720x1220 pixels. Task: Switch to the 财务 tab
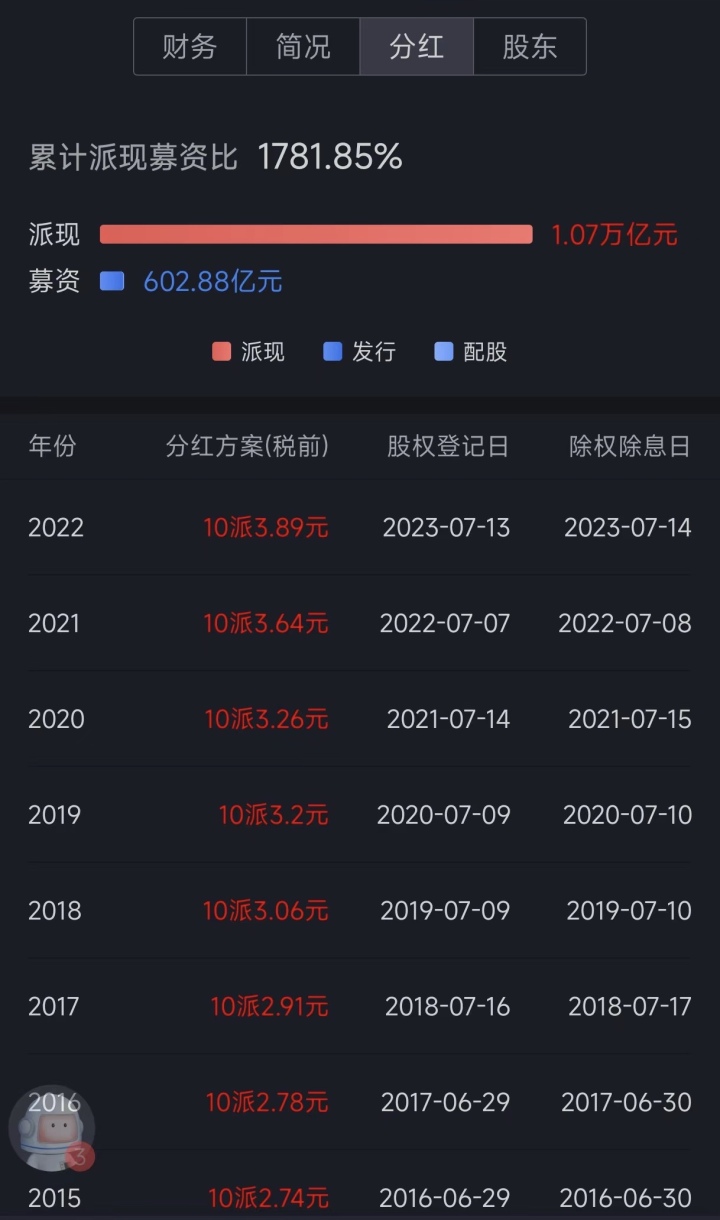coord(190,47)
